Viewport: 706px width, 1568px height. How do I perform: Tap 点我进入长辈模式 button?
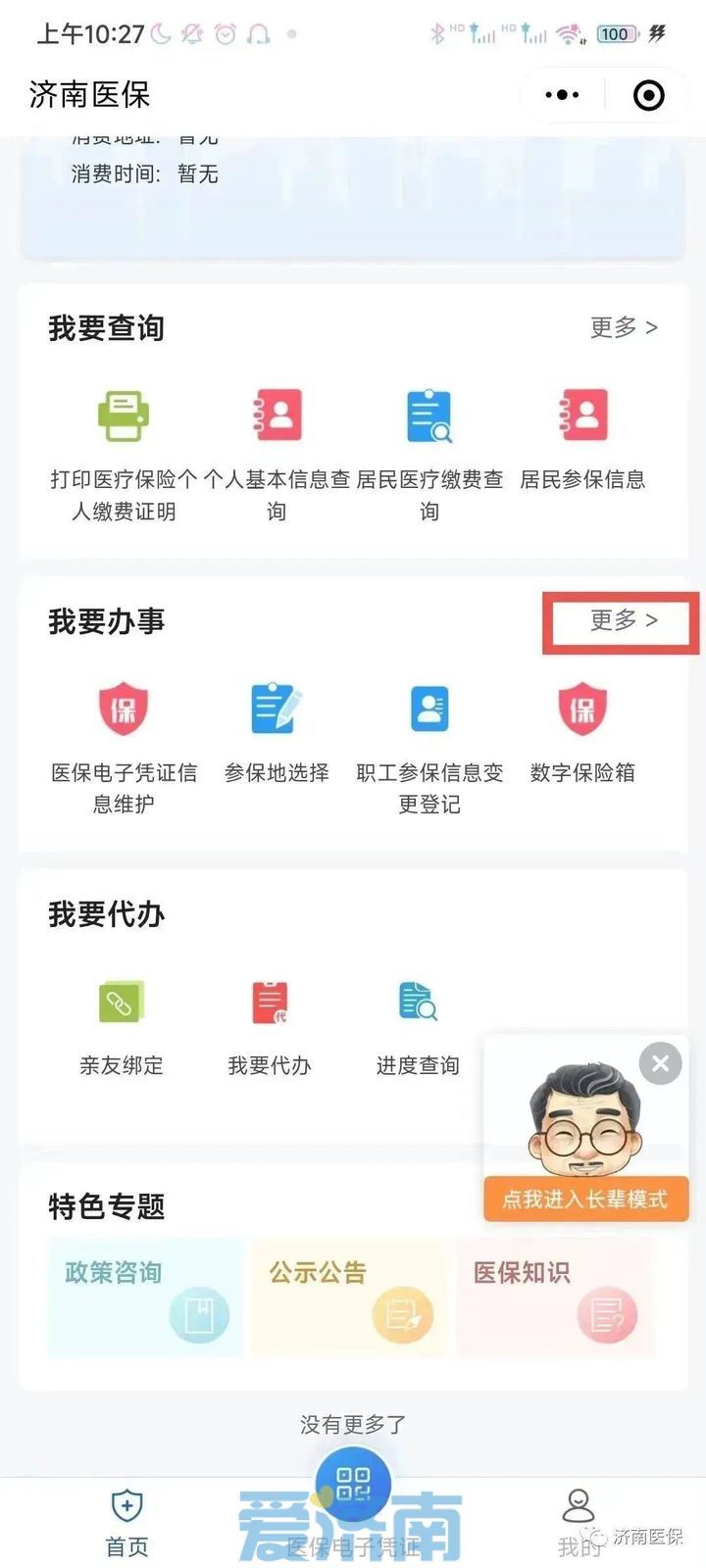click(x=585, y=1199)
